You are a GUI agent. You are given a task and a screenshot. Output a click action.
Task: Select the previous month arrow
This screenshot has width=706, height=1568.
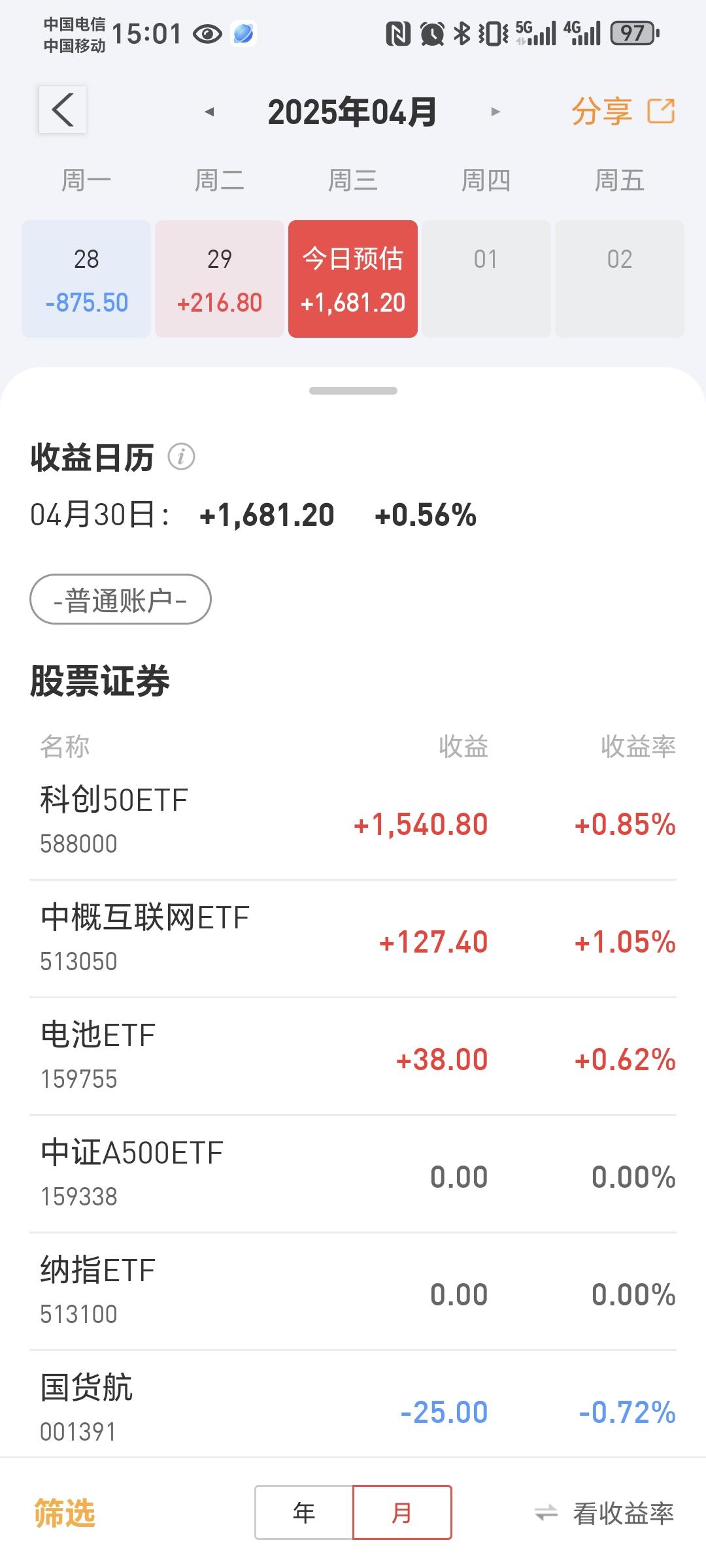[x=210, y=111]
